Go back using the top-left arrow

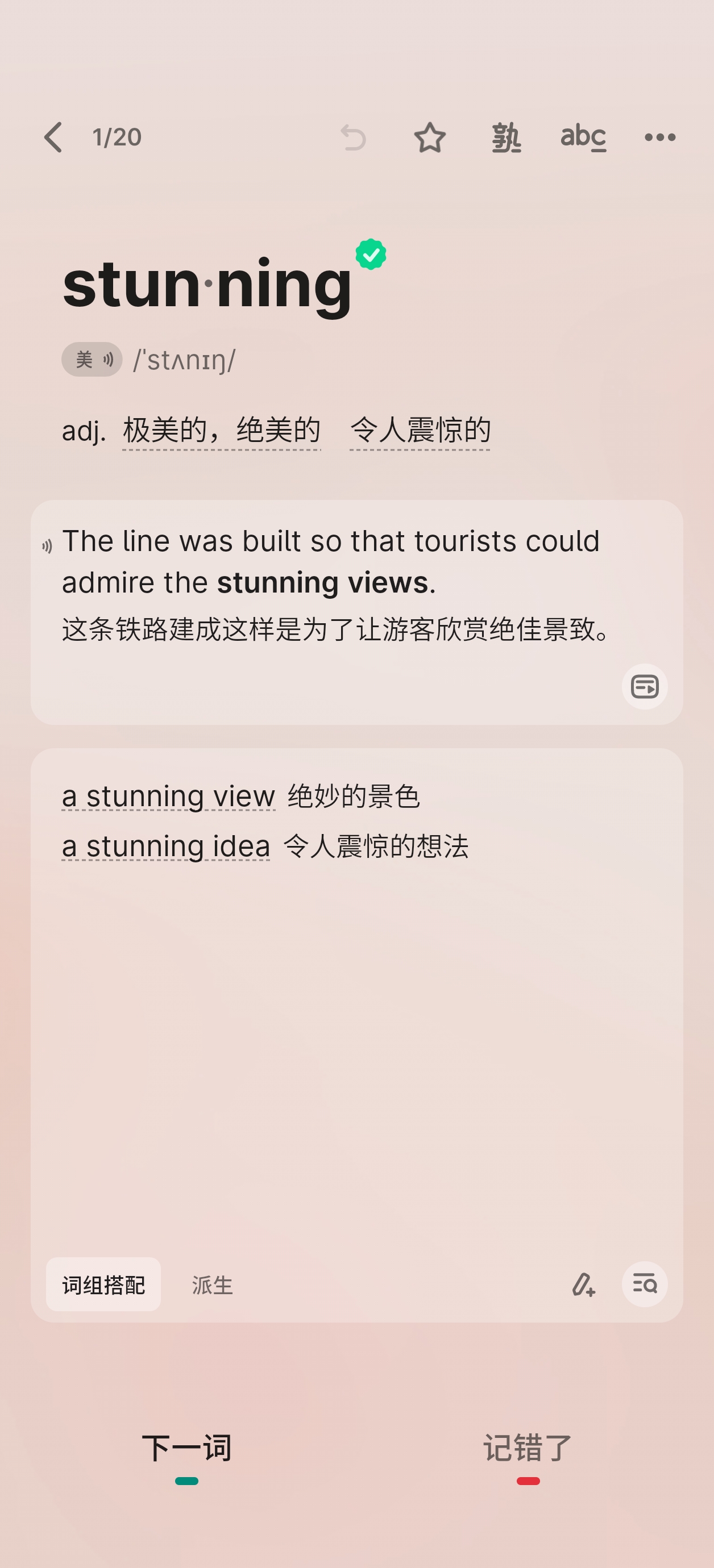(x=53, y=137)
